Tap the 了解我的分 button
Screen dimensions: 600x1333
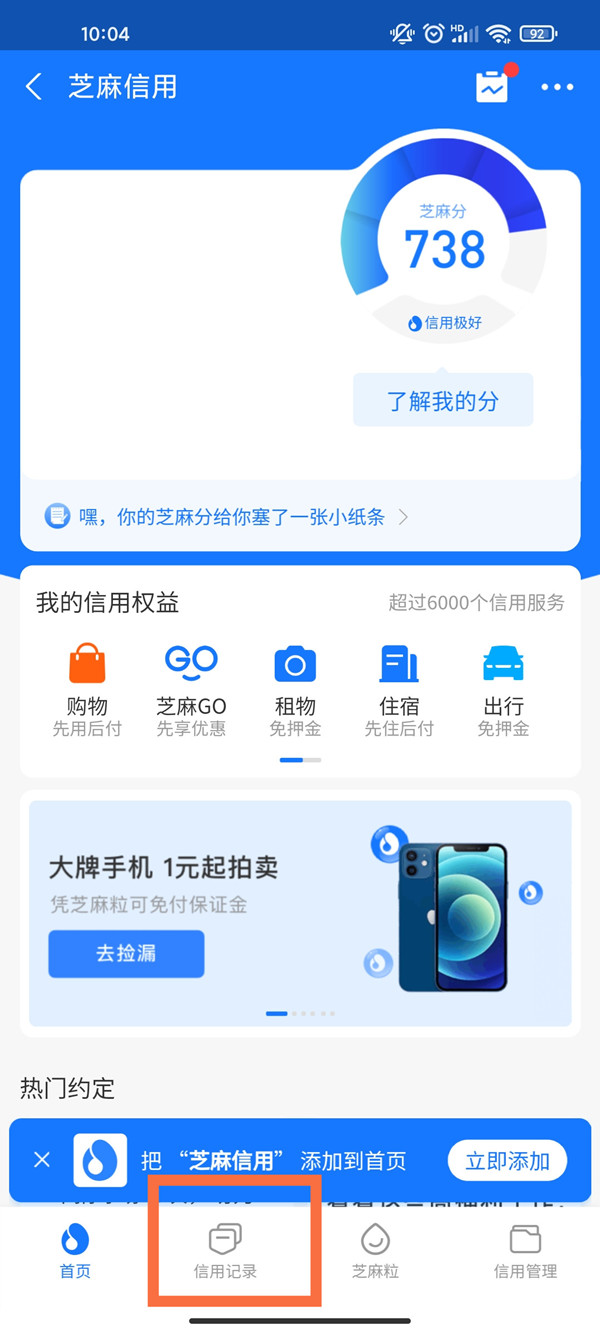point(443,401)
